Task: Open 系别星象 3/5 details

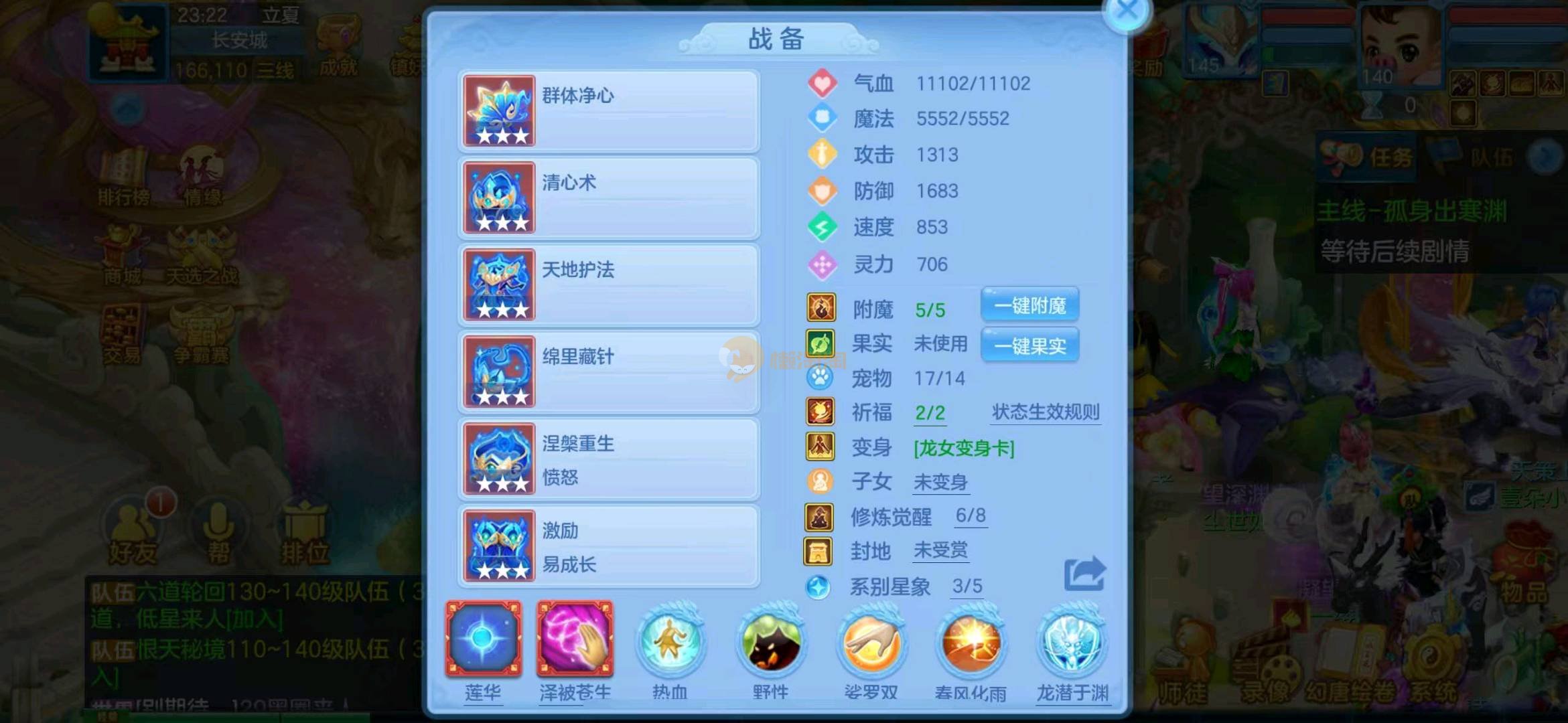Action: pyautogui.click(x=967, y=586)
